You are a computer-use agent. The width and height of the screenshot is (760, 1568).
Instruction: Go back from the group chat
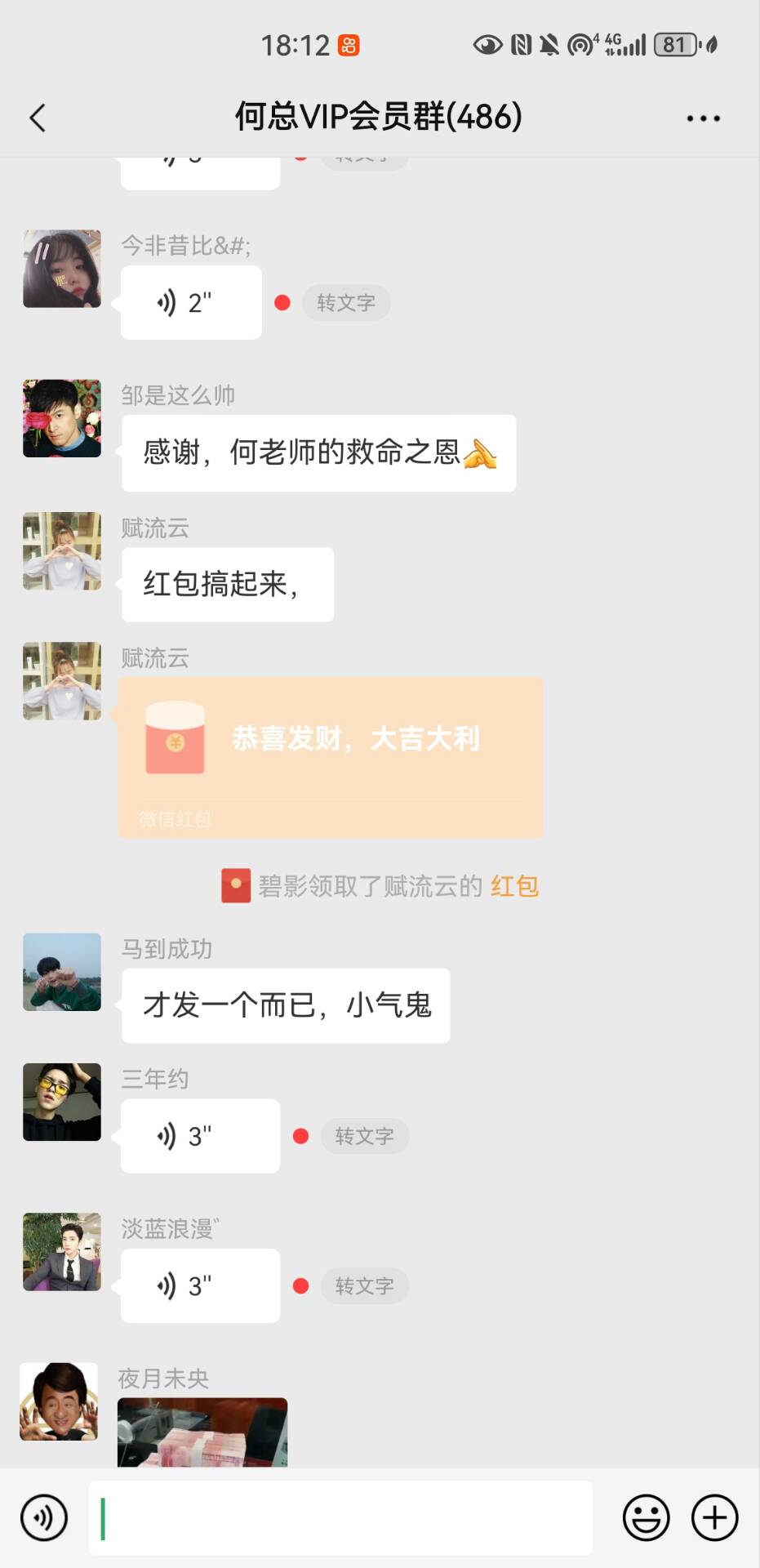(x=38, y=118)
